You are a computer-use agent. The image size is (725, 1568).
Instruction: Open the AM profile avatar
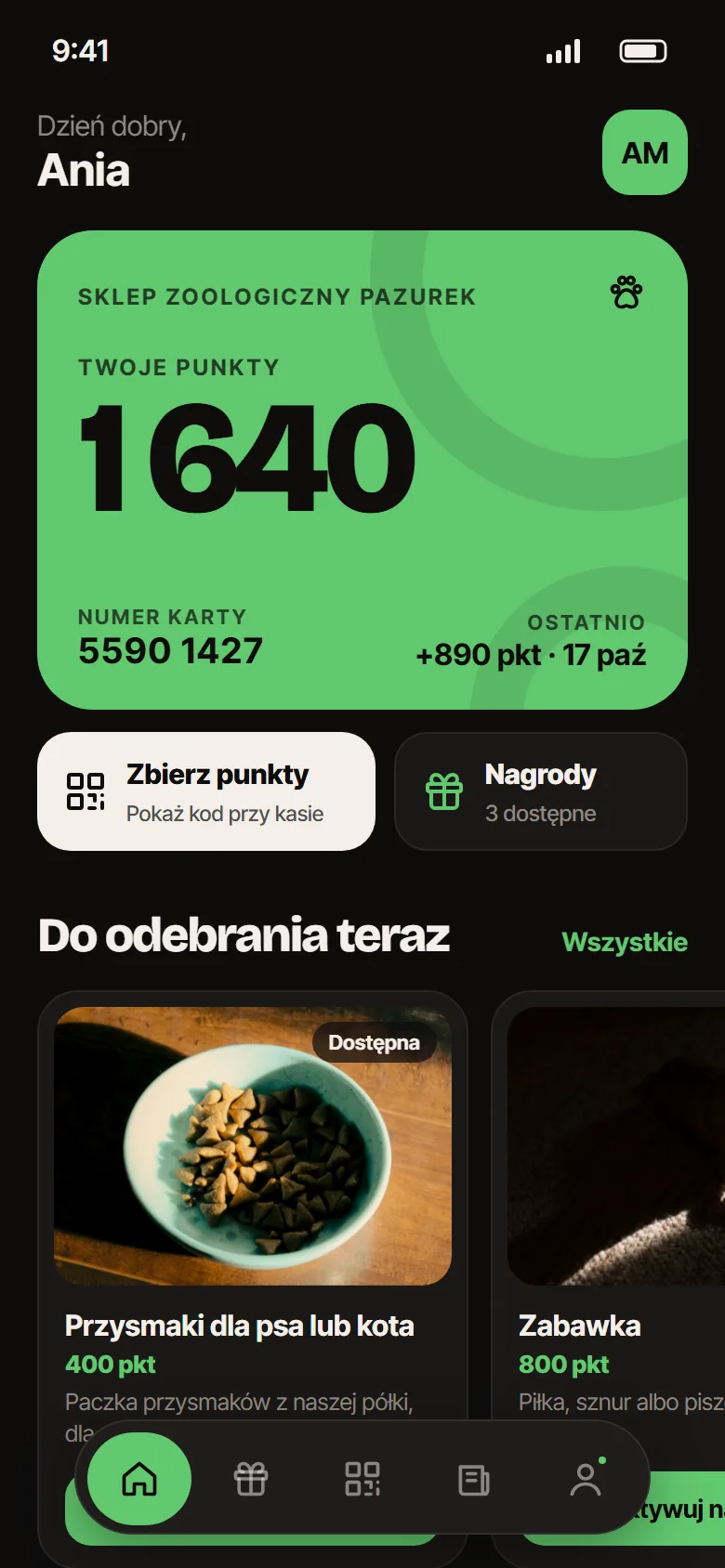pos(645,152)
